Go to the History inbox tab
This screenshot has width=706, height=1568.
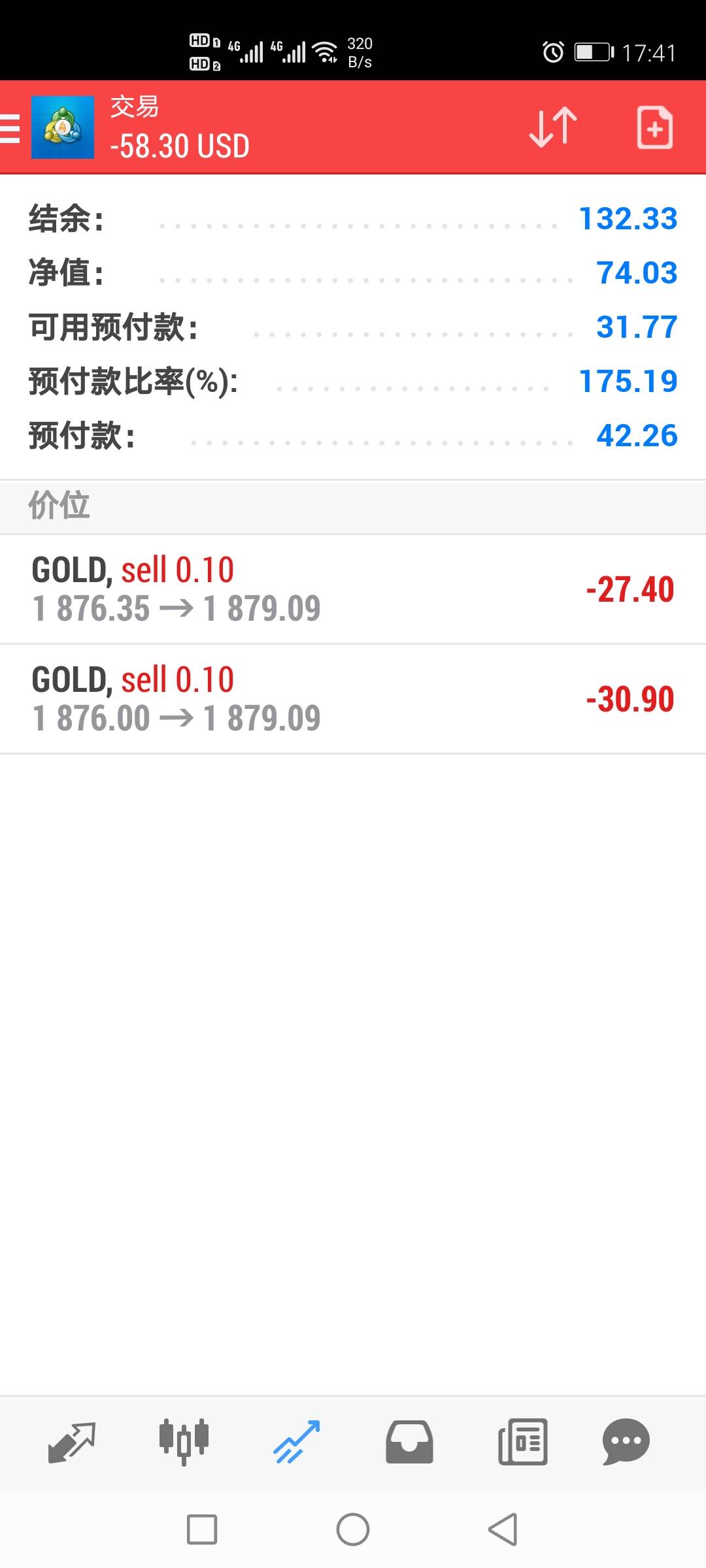point(409,1442)
